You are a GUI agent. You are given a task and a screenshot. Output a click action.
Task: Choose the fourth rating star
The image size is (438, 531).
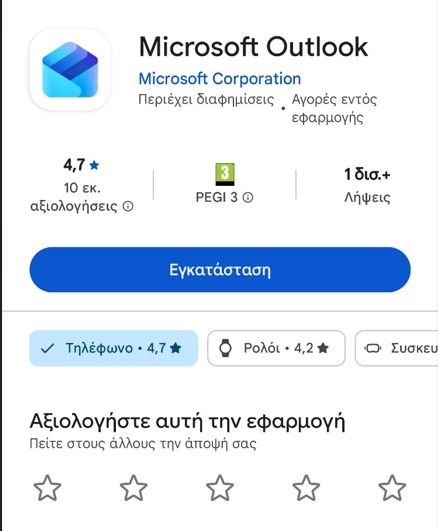pyautogui.click(x=306, y=488)
